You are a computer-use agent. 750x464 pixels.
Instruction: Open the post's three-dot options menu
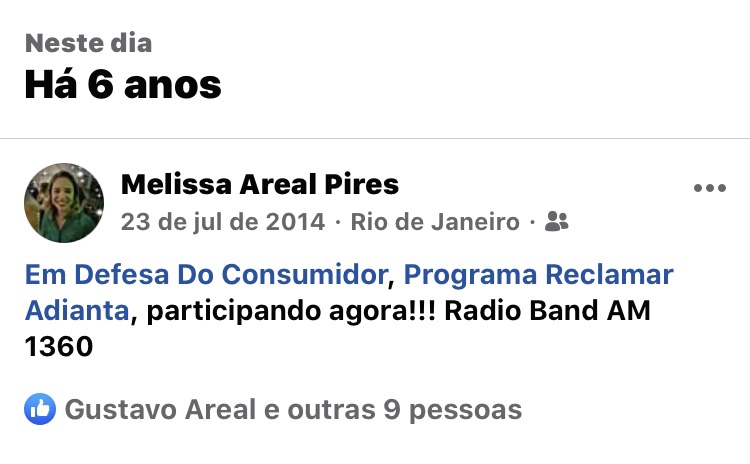coord(709,188)
